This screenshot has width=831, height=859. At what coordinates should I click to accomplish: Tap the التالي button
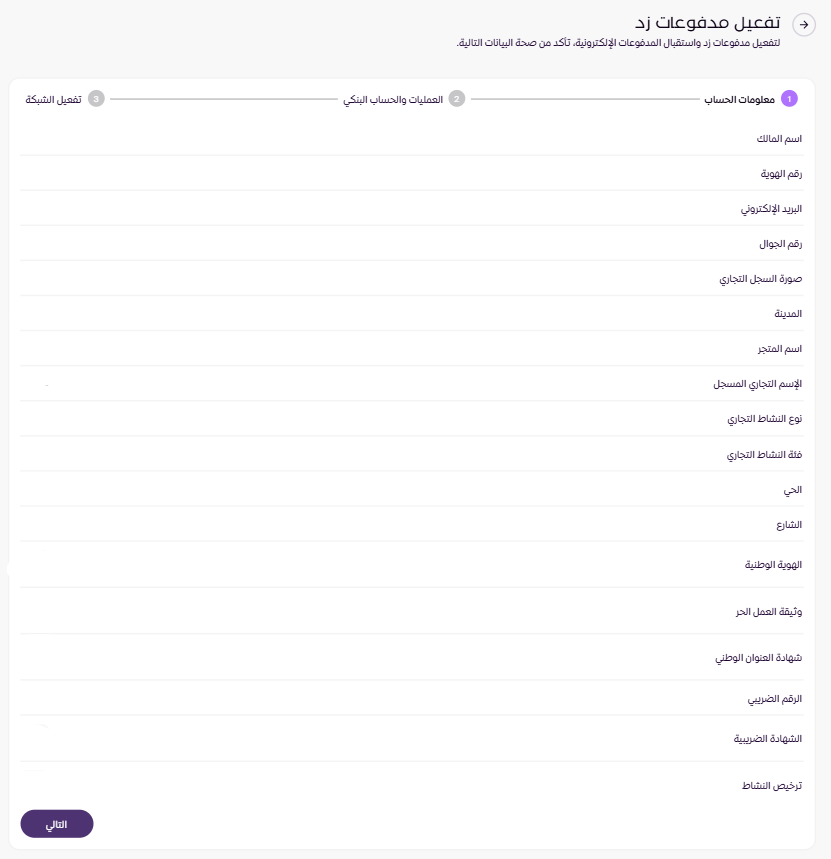tap(57, 824)
